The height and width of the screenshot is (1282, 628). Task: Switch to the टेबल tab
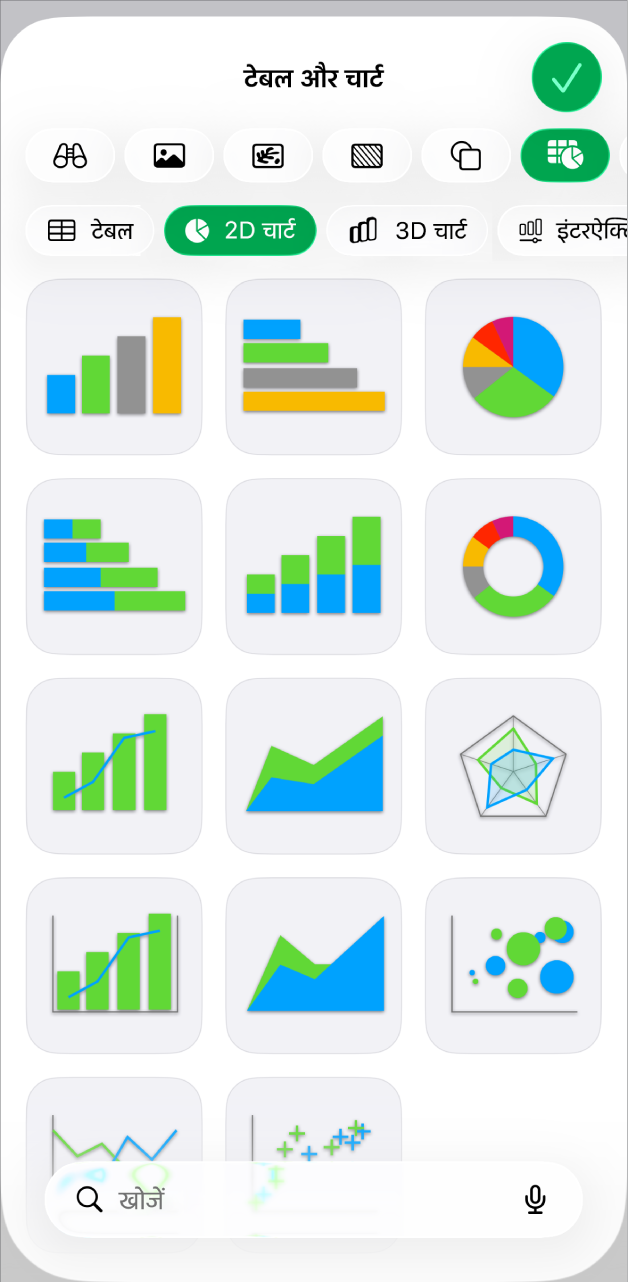[x=90, y=231]
